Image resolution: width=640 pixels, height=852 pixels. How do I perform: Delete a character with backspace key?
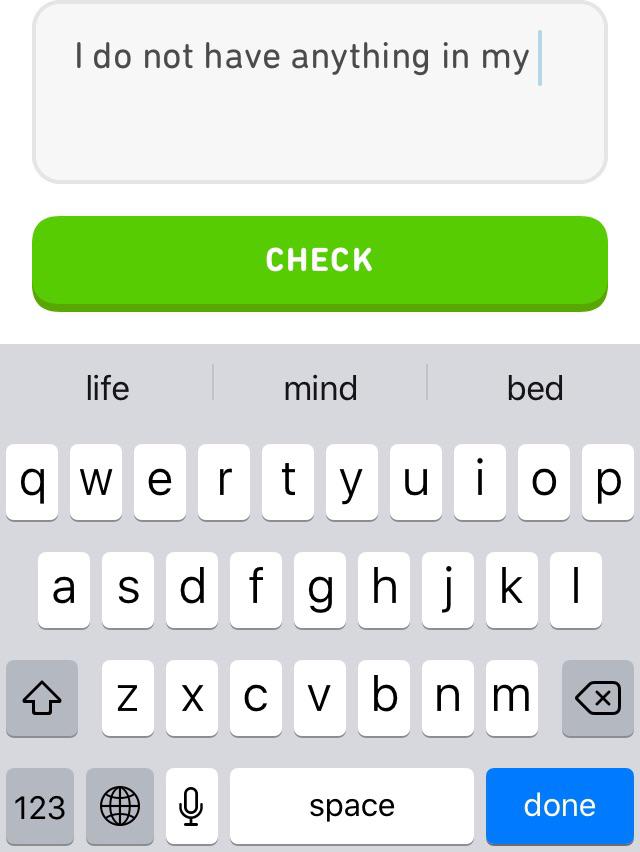click(597, 697)
